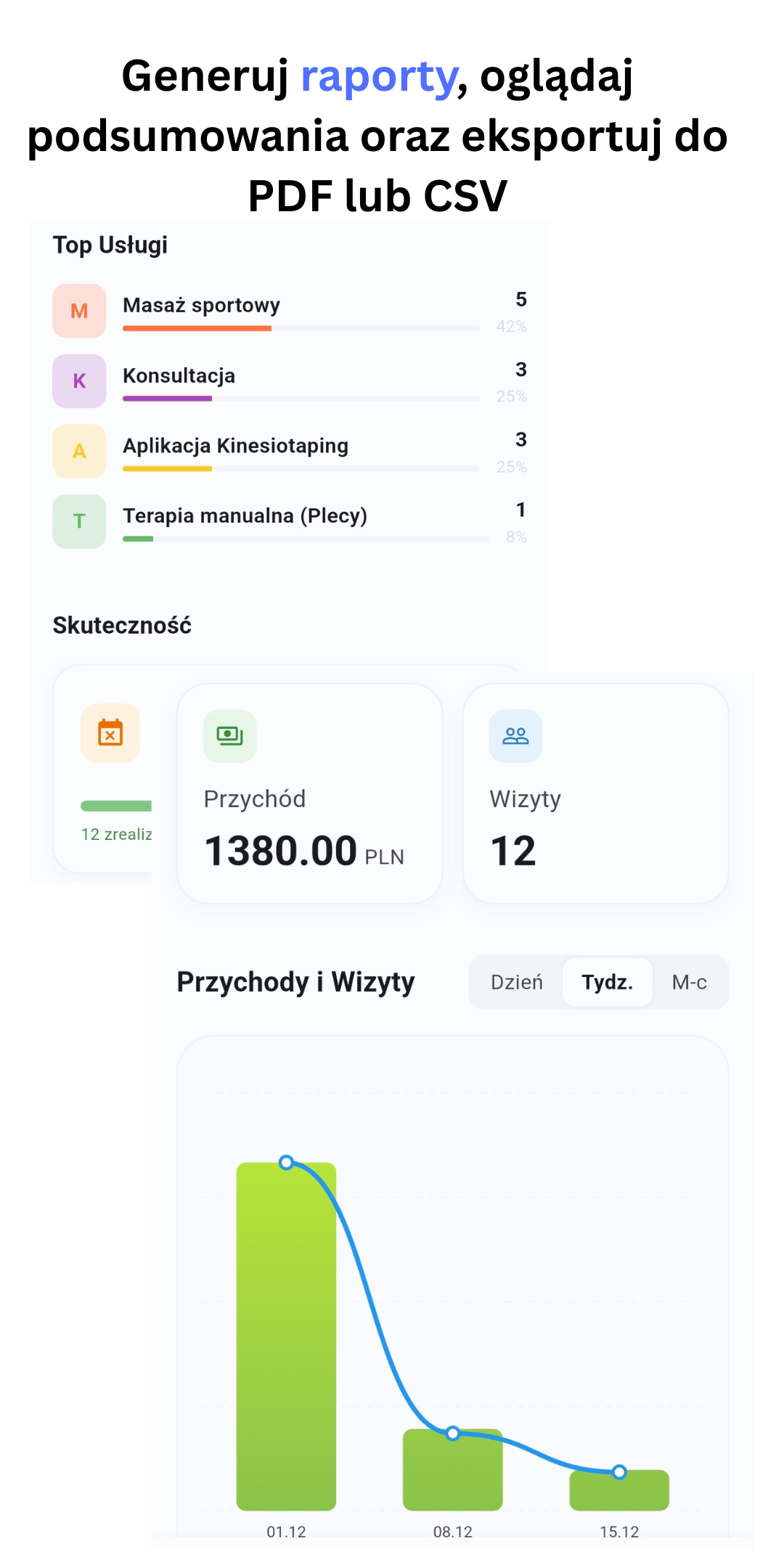Enable the Tydz. time period
The width and height of the screenshot is (784, 1568).
[x=607, y=982]
